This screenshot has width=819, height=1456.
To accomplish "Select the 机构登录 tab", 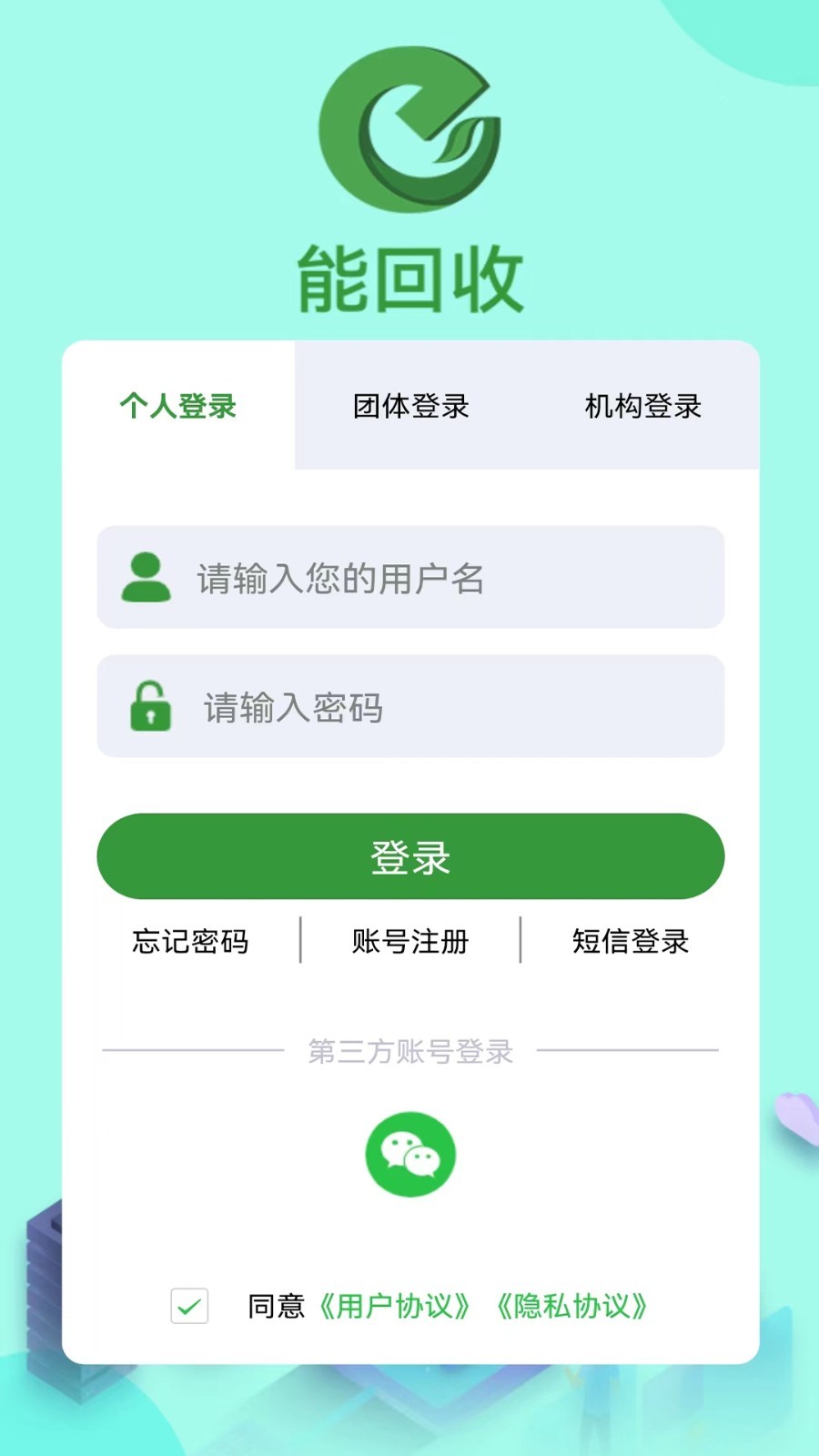I will point(643,406).
